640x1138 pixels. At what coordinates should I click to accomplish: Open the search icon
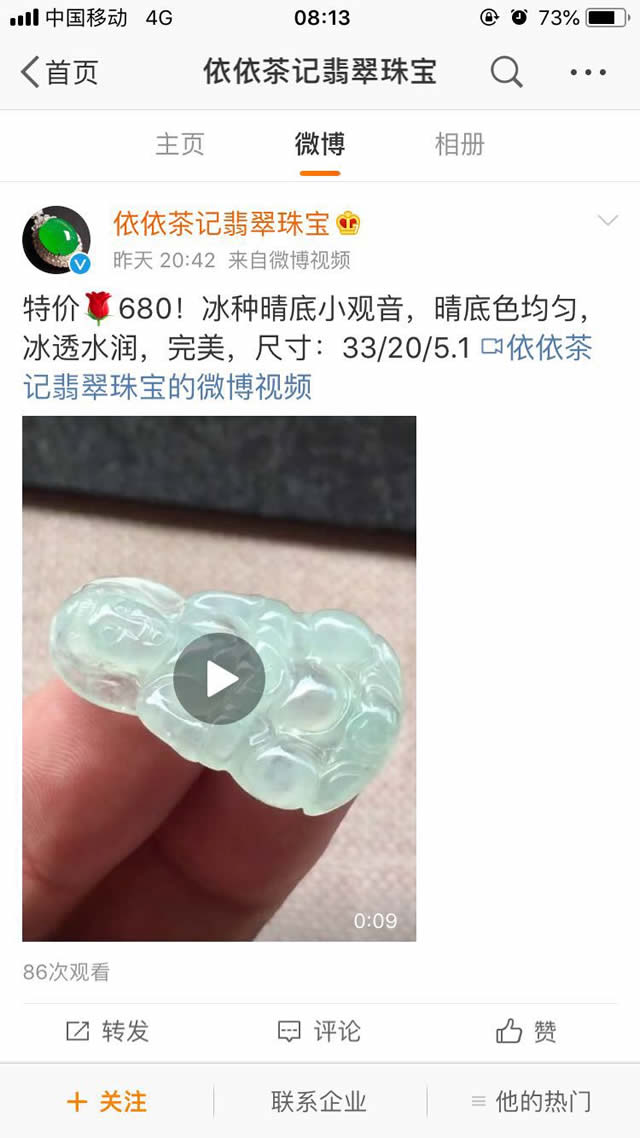click(506, 72)
